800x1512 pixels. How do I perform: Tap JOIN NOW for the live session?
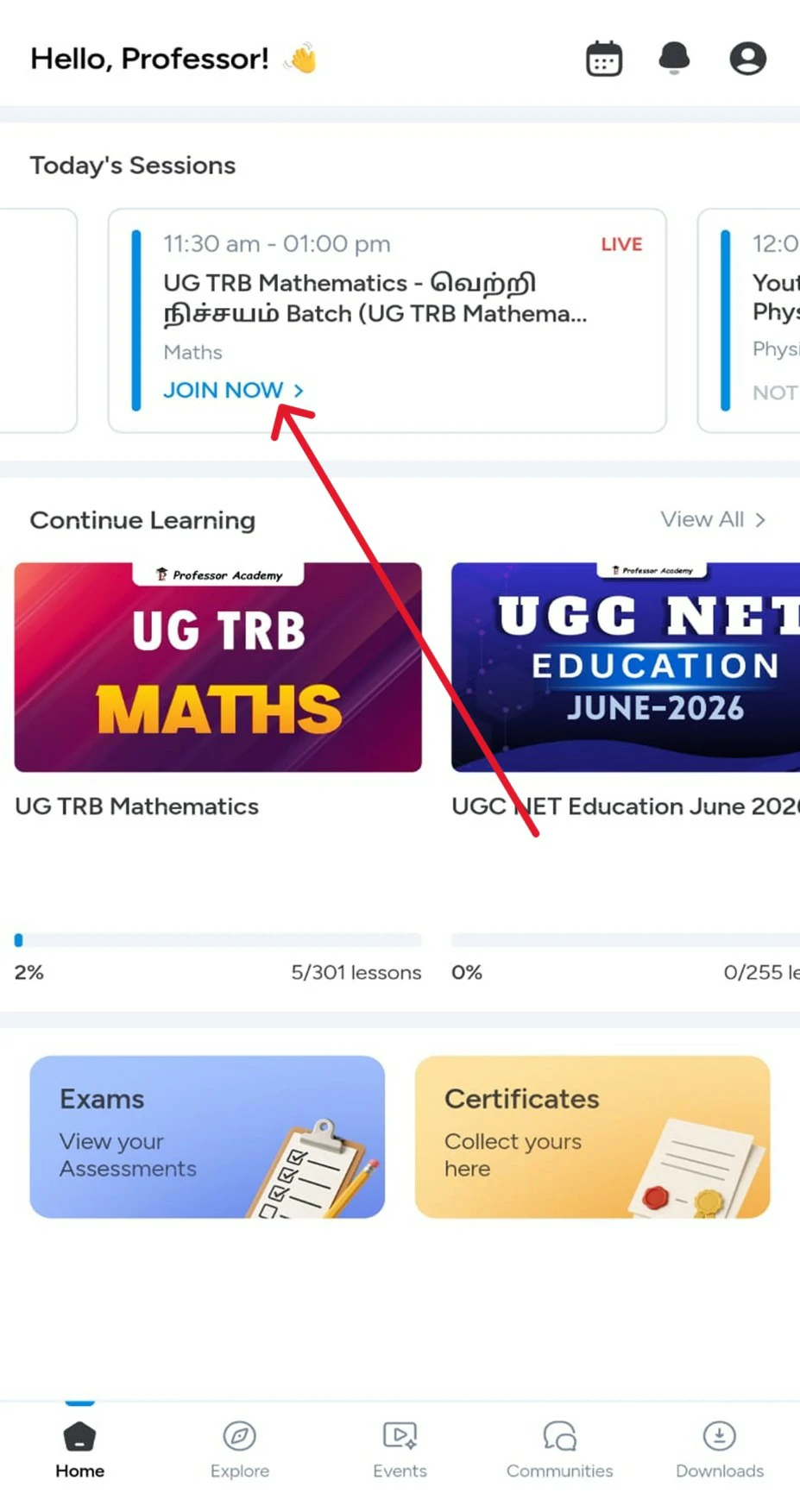click(233, 390)
